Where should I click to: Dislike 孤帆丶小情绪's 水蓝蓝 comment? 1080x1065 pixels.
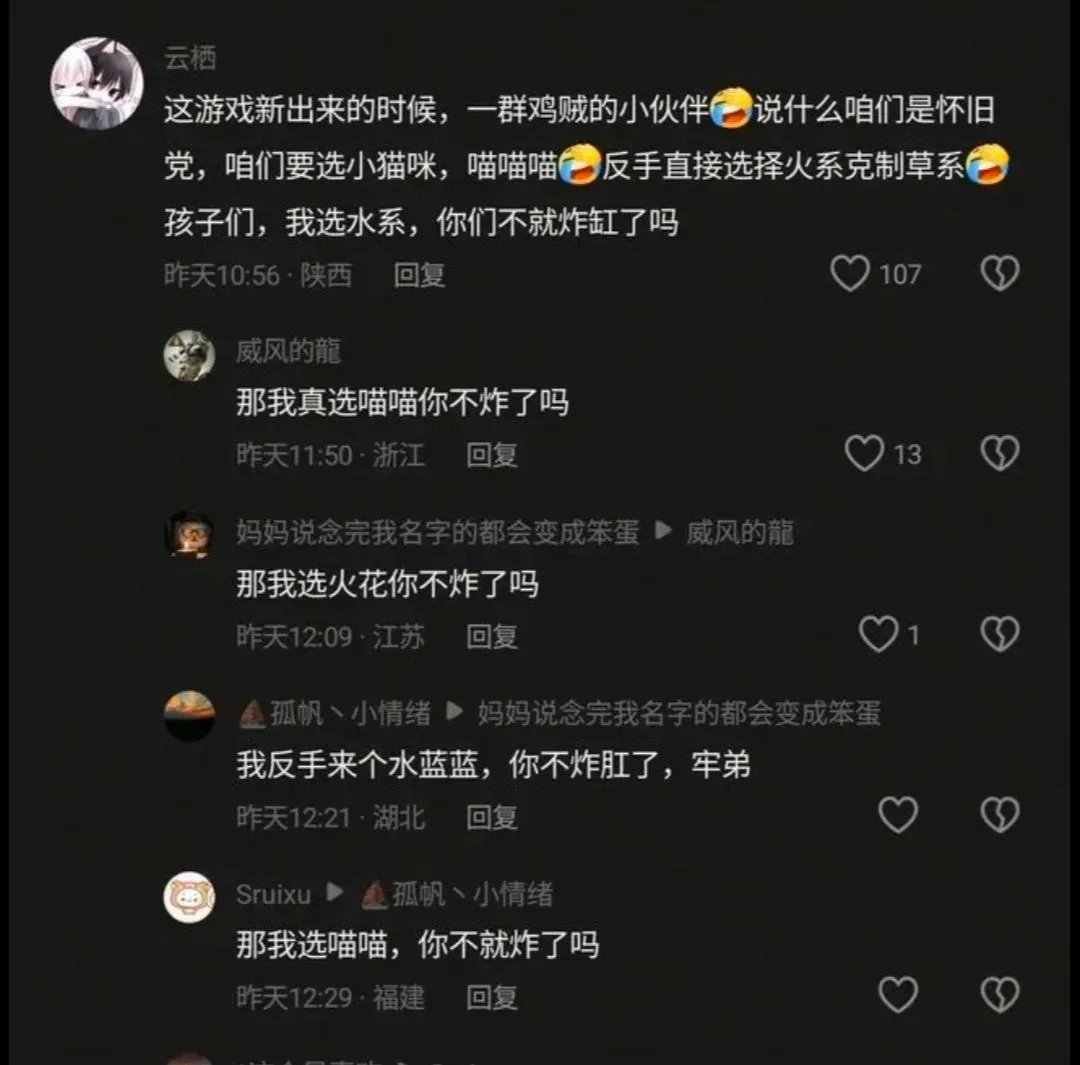(x=999, y=815)
